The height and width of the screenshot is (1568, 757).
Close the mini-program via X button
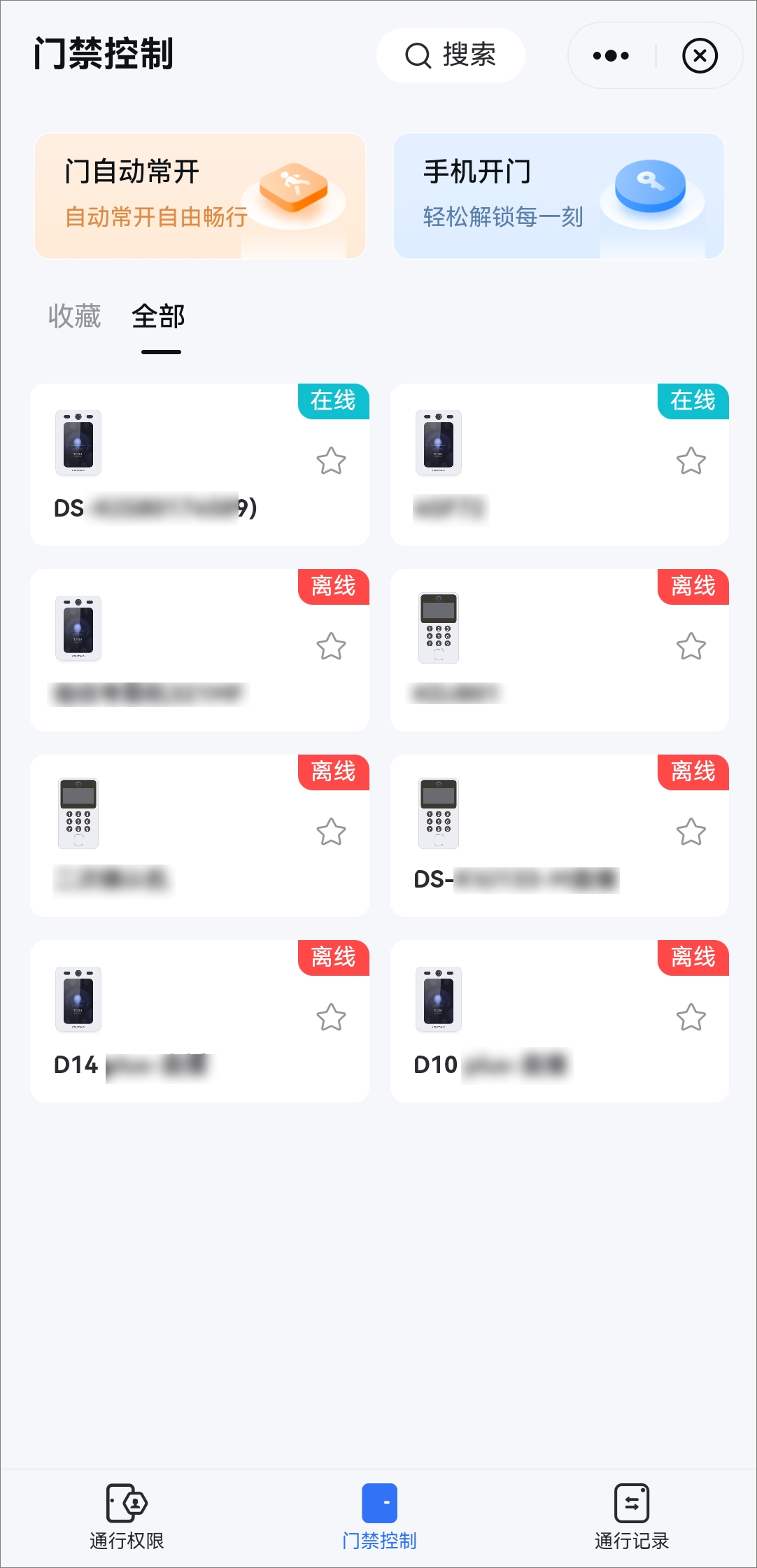(700, 55)
